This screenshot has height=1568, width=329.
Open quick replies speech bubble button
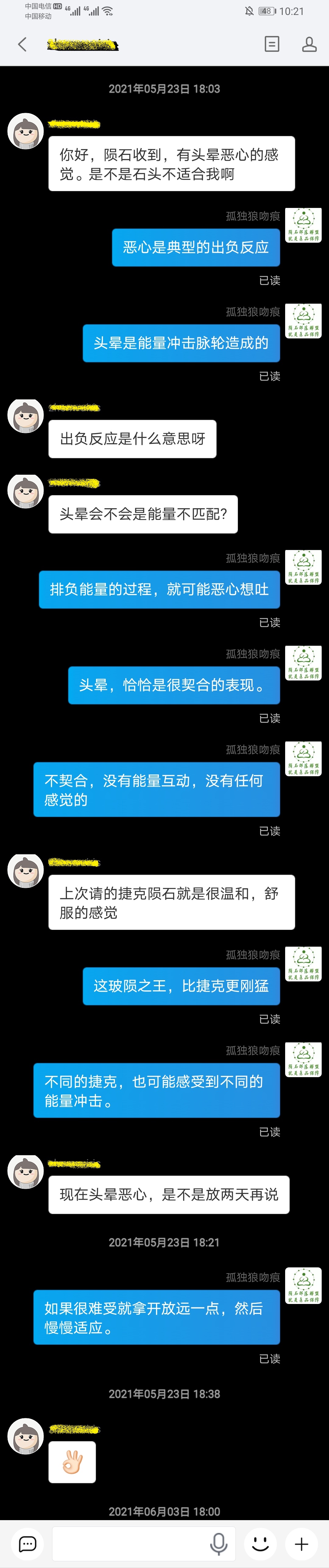pyautogui.click(x=27, y=1543)
